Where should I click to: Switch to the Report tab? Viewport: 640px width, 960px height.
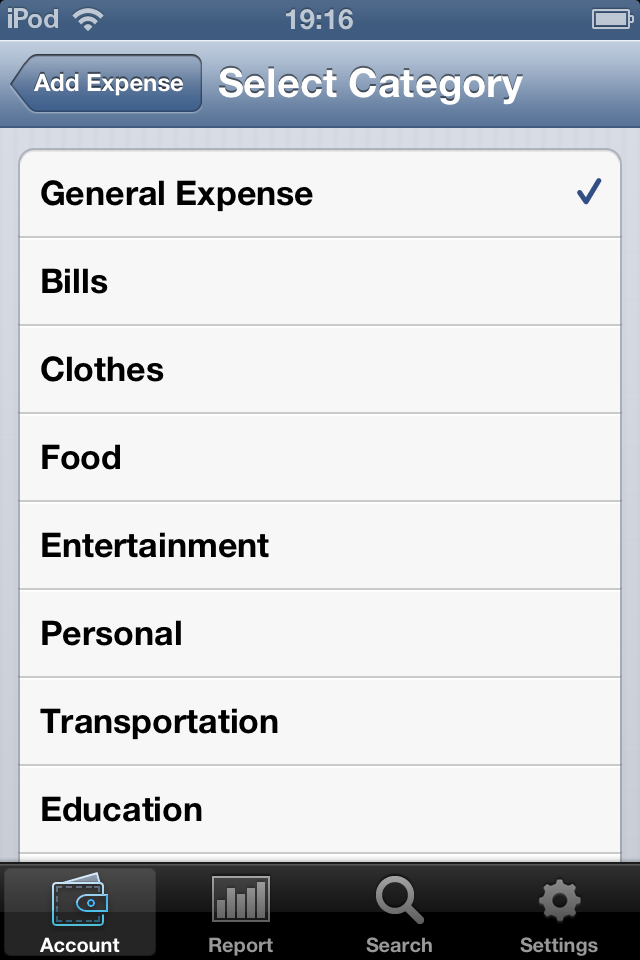(240, 912)
